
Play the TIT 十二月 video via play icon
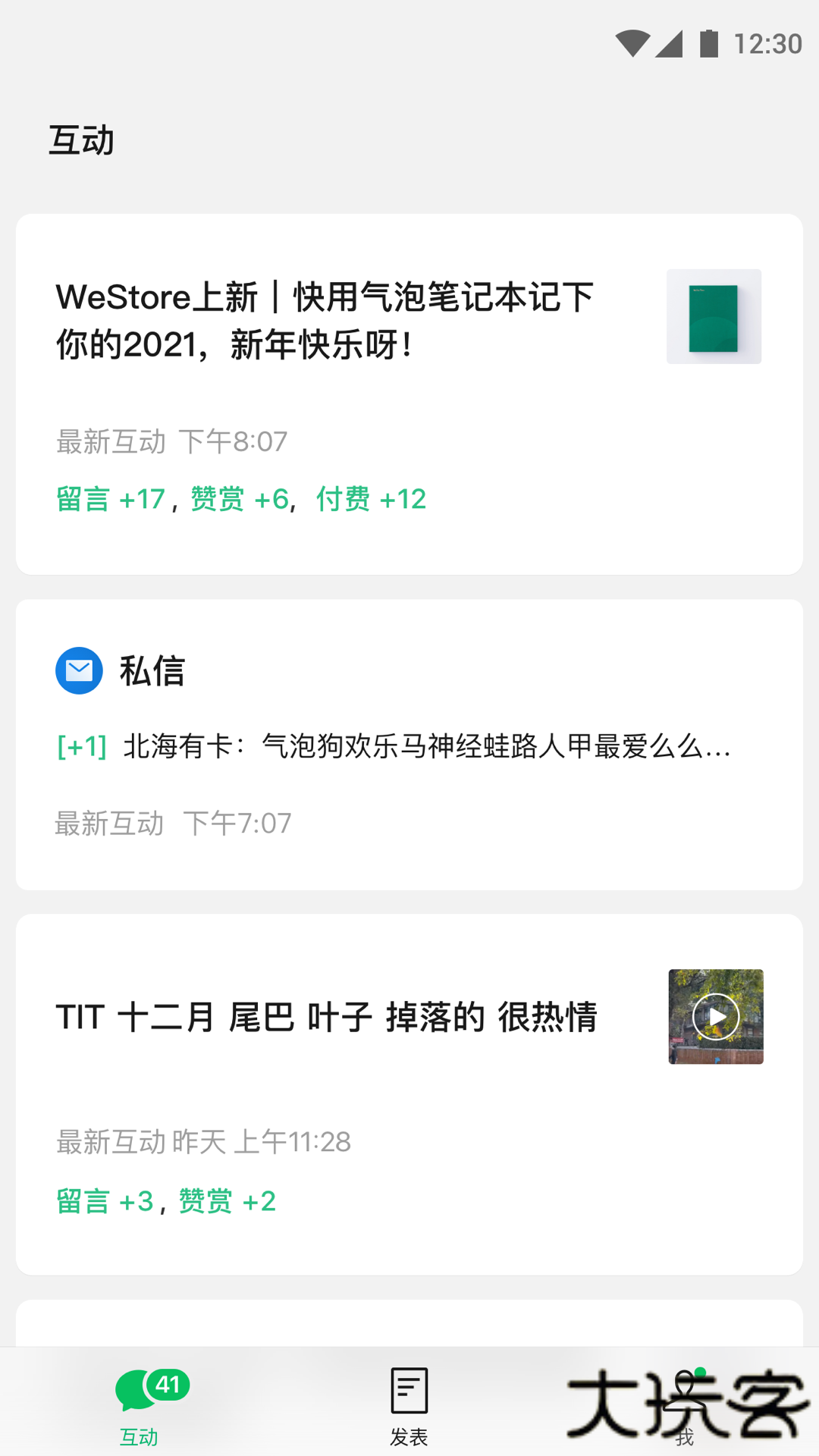click(x=716, y=1017)
